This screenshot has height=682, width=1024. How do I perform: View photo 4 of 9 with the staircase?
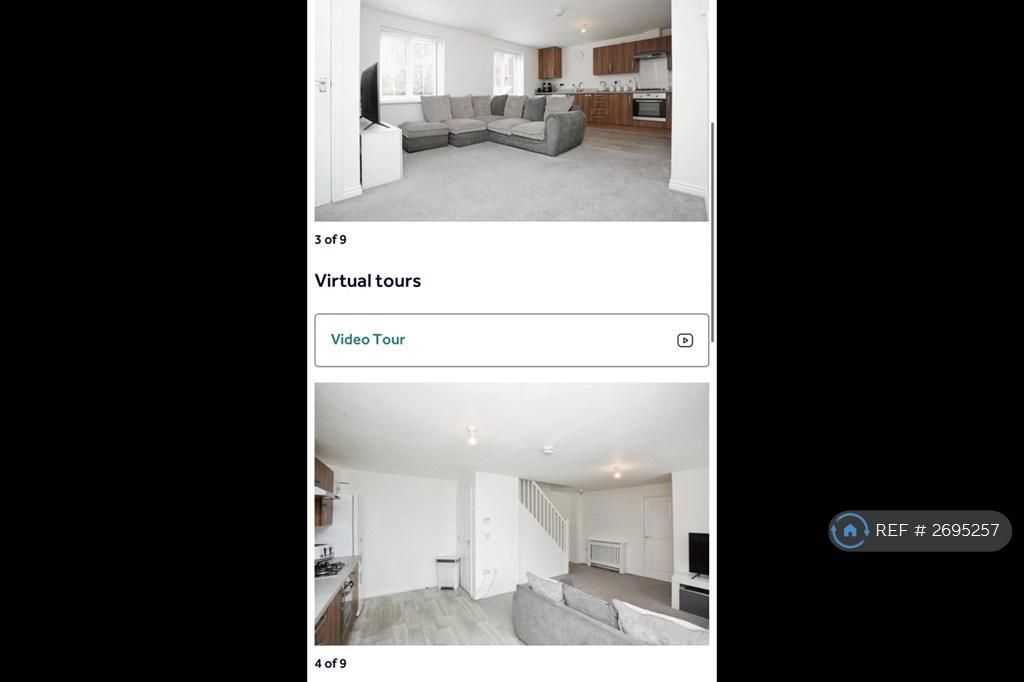[x=511, y=513]
